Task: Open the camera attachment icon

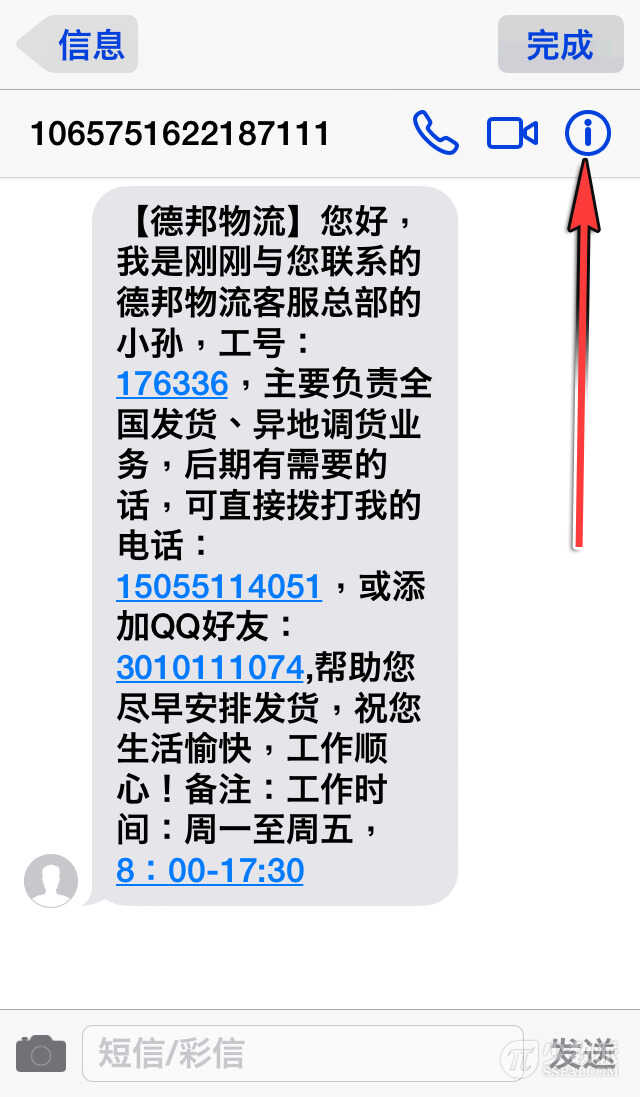Action: tap(41, 1053)
